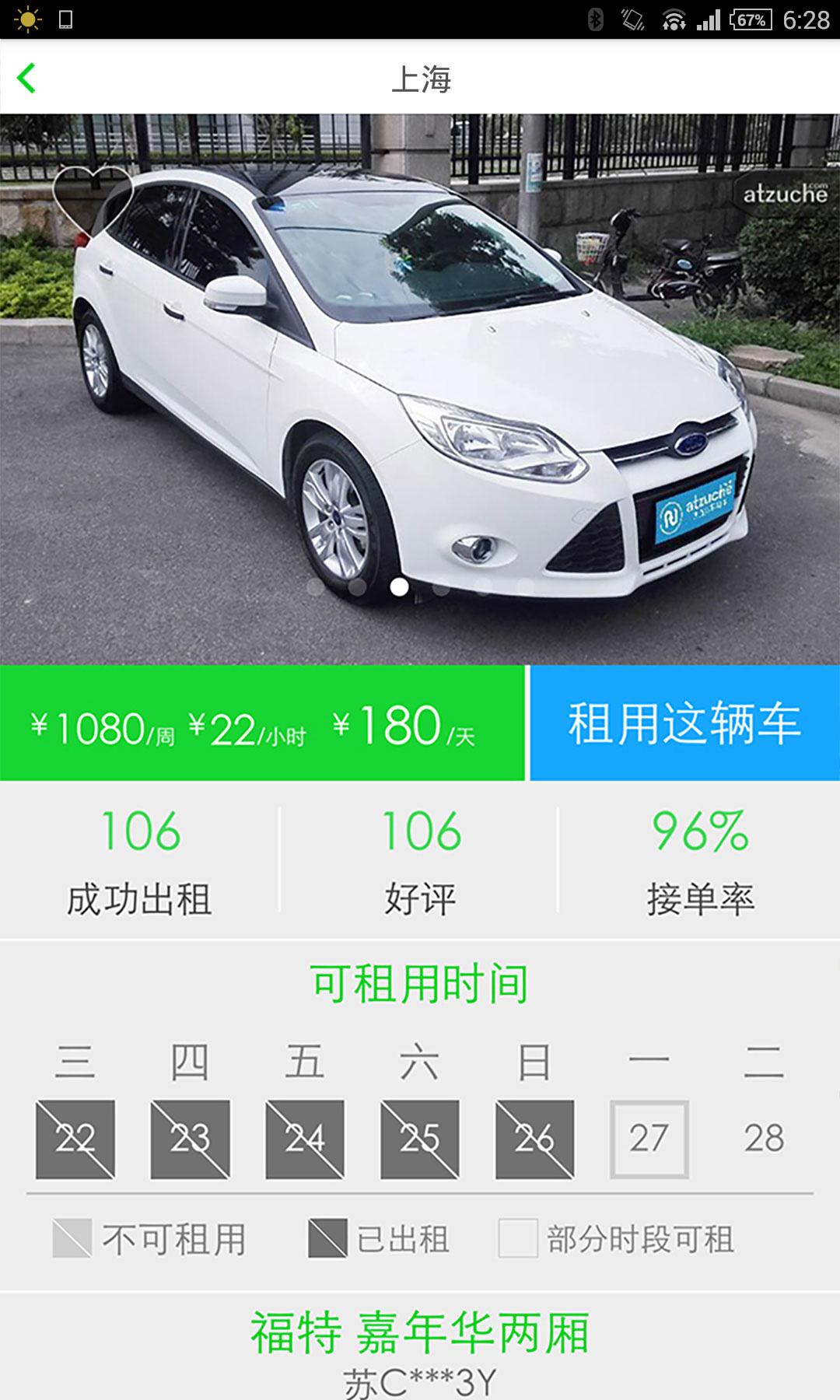The height and width of the screenshot is (1400, 840).
Task: Go back using the green arrow
Action: (26, 79)
